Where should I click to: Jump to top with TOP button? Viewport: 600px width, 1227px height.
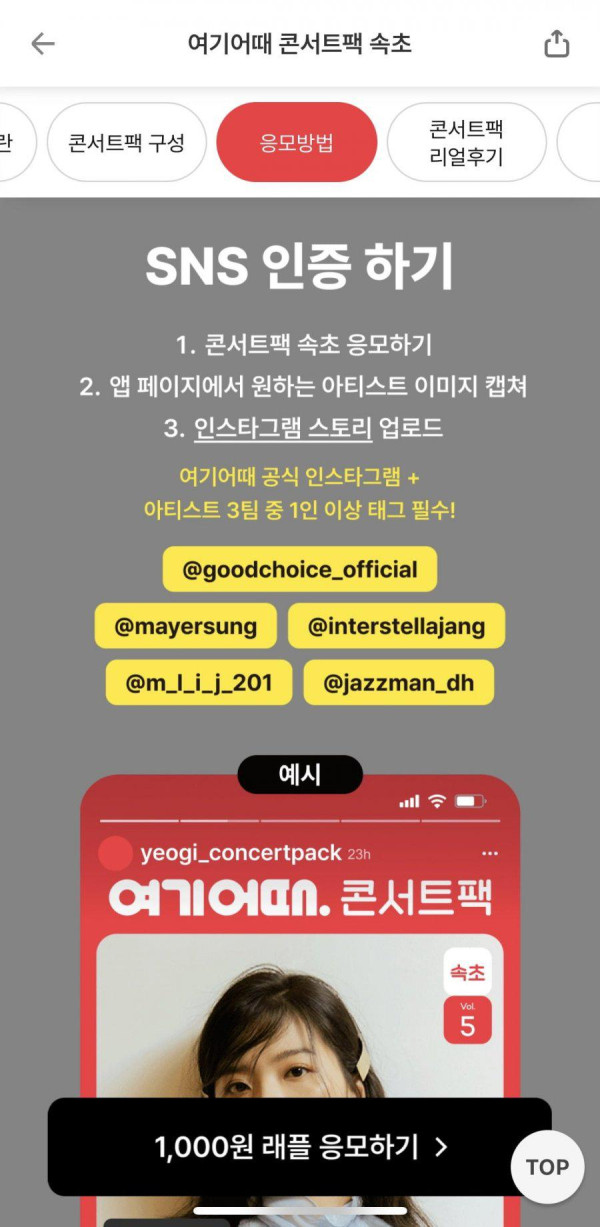pyautogui.click(x=547, y=1167)
